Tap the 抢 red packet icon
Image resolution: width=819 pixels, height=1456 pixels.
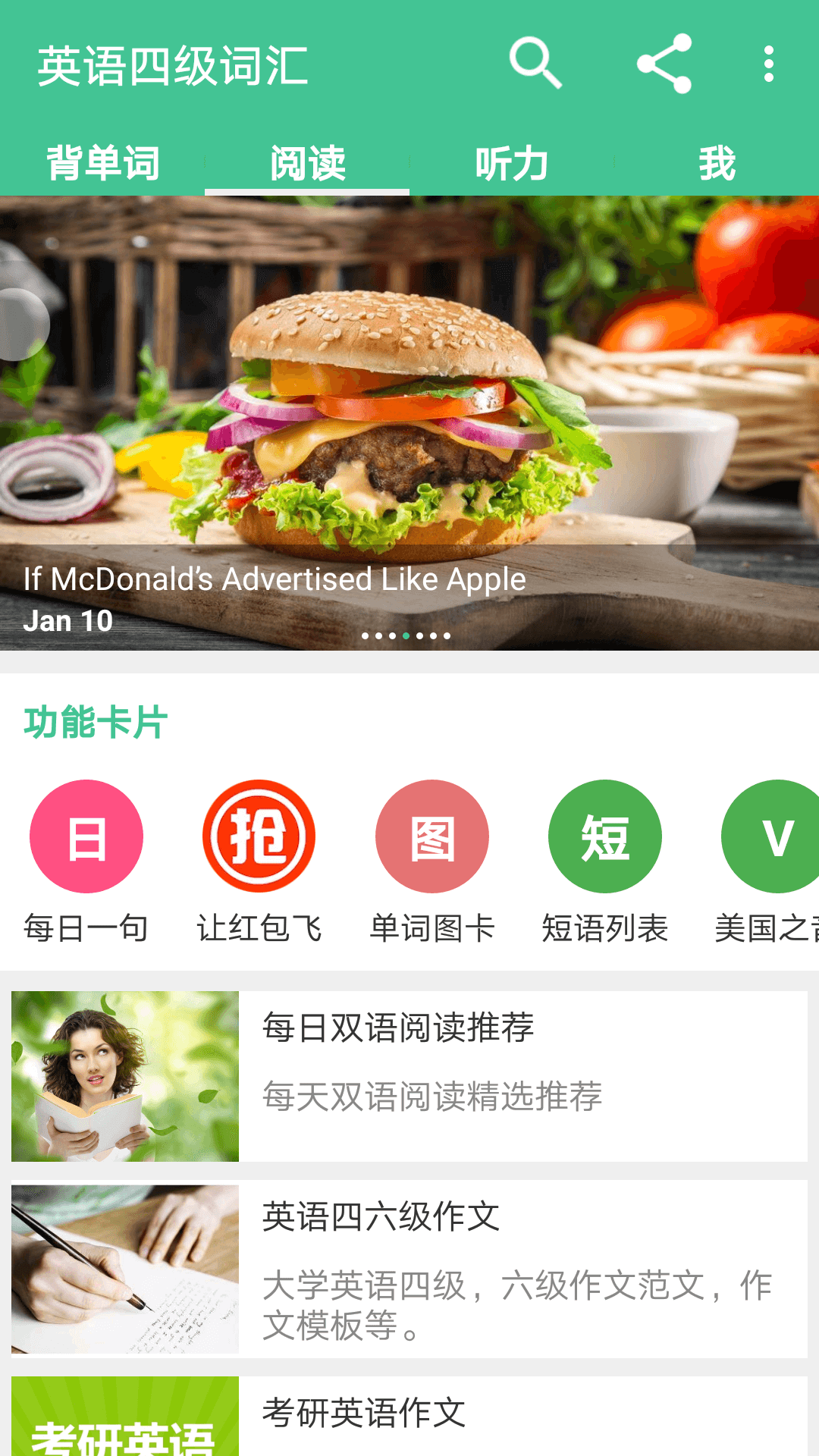coord(258,834)
